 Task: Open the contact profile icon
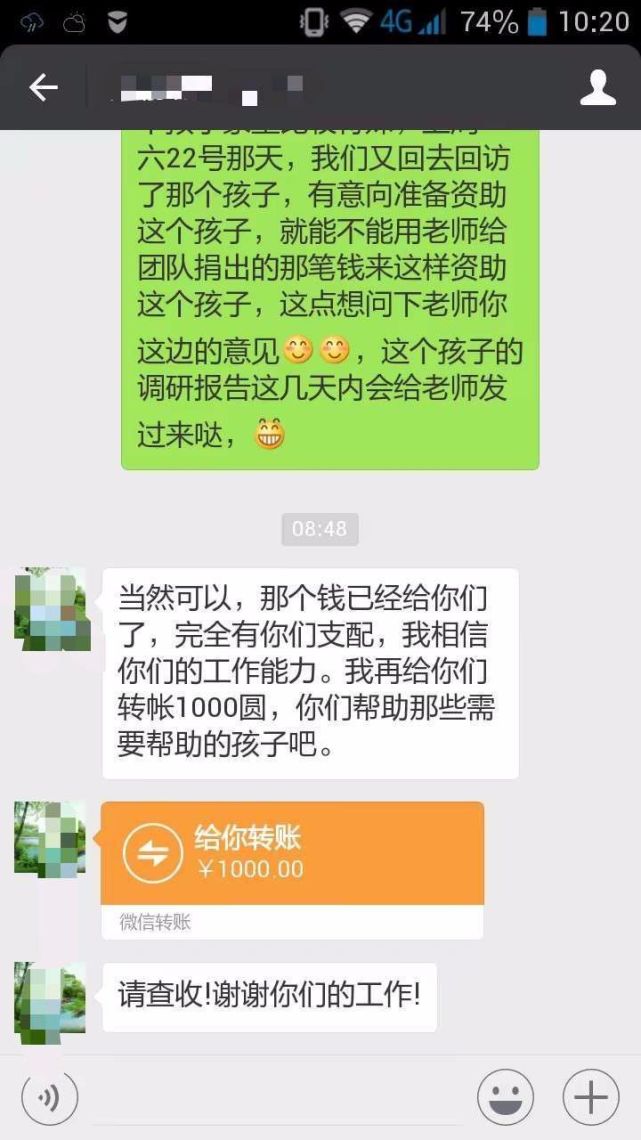click(x=598, y=88)
